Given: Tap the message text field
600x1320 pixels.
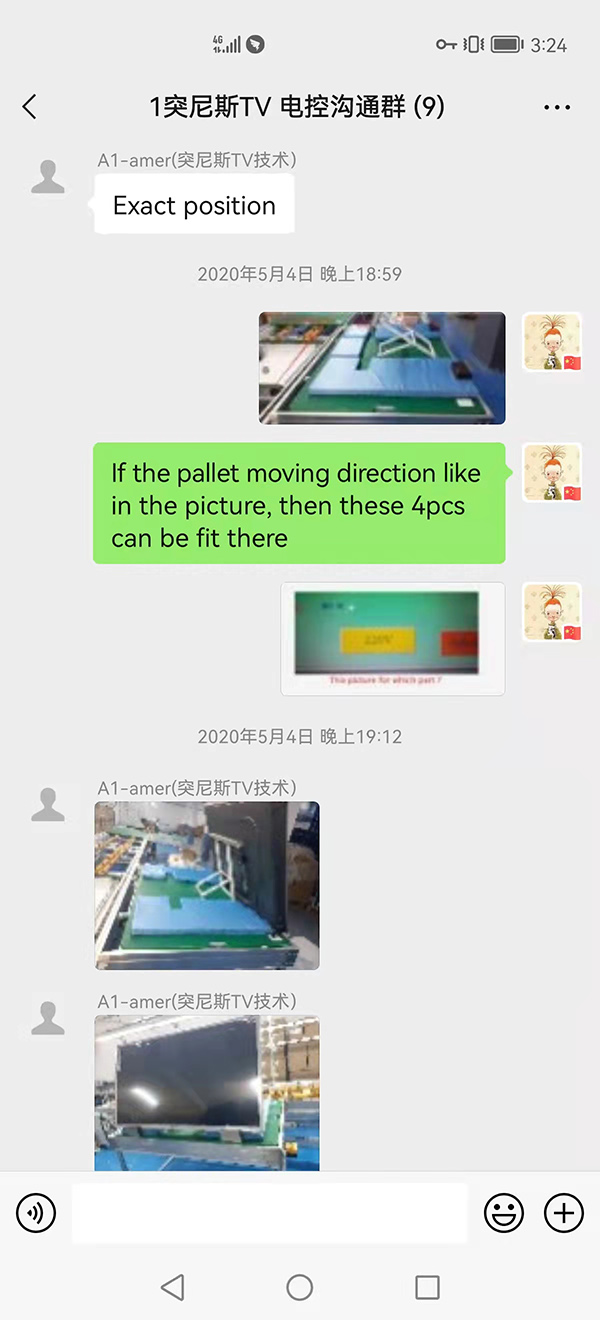Looking at the screenshot, I should click(x=269, y=1213).
